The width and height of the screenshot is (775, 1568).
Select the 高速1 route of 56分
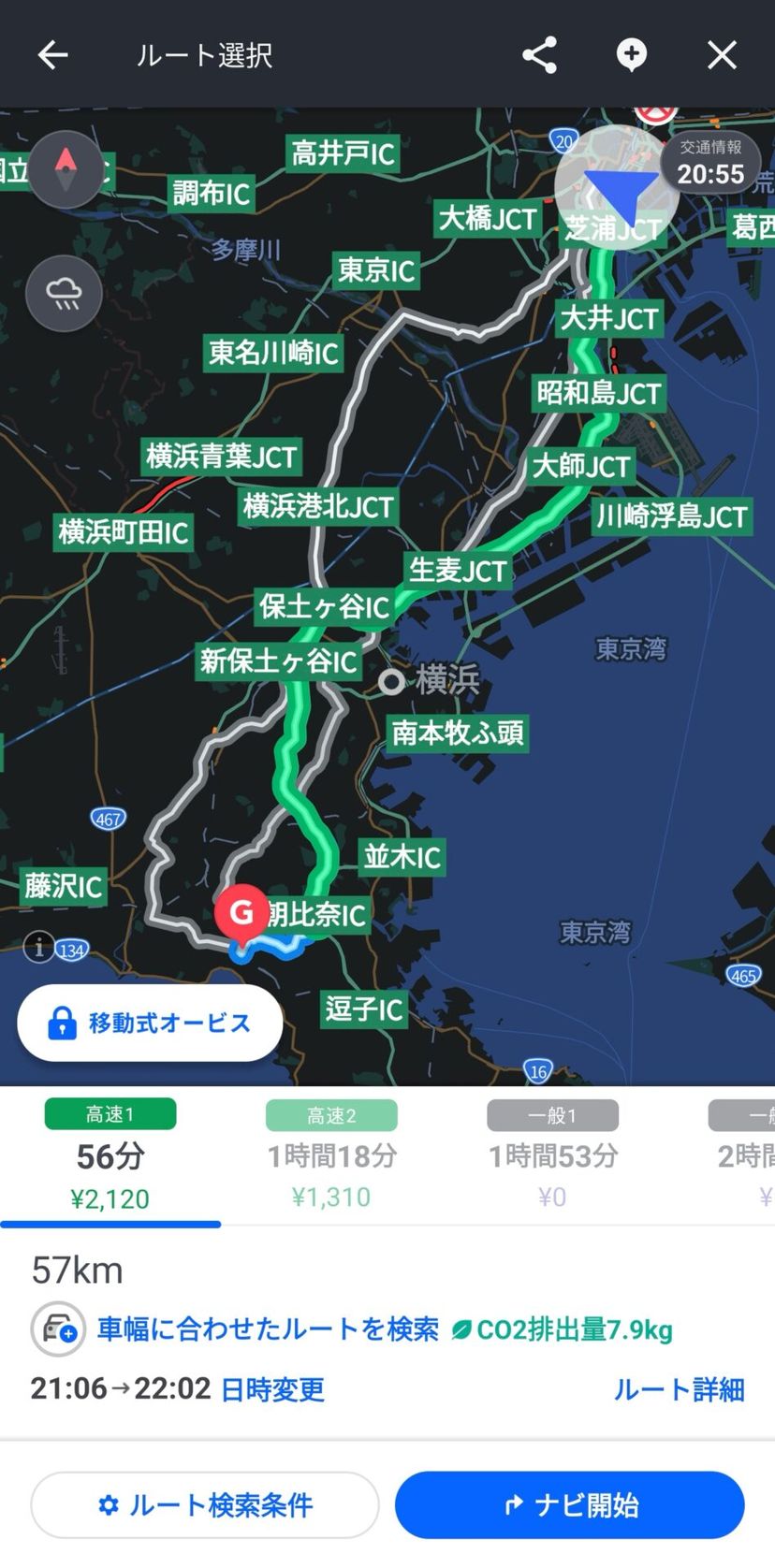click(110, 1156)
